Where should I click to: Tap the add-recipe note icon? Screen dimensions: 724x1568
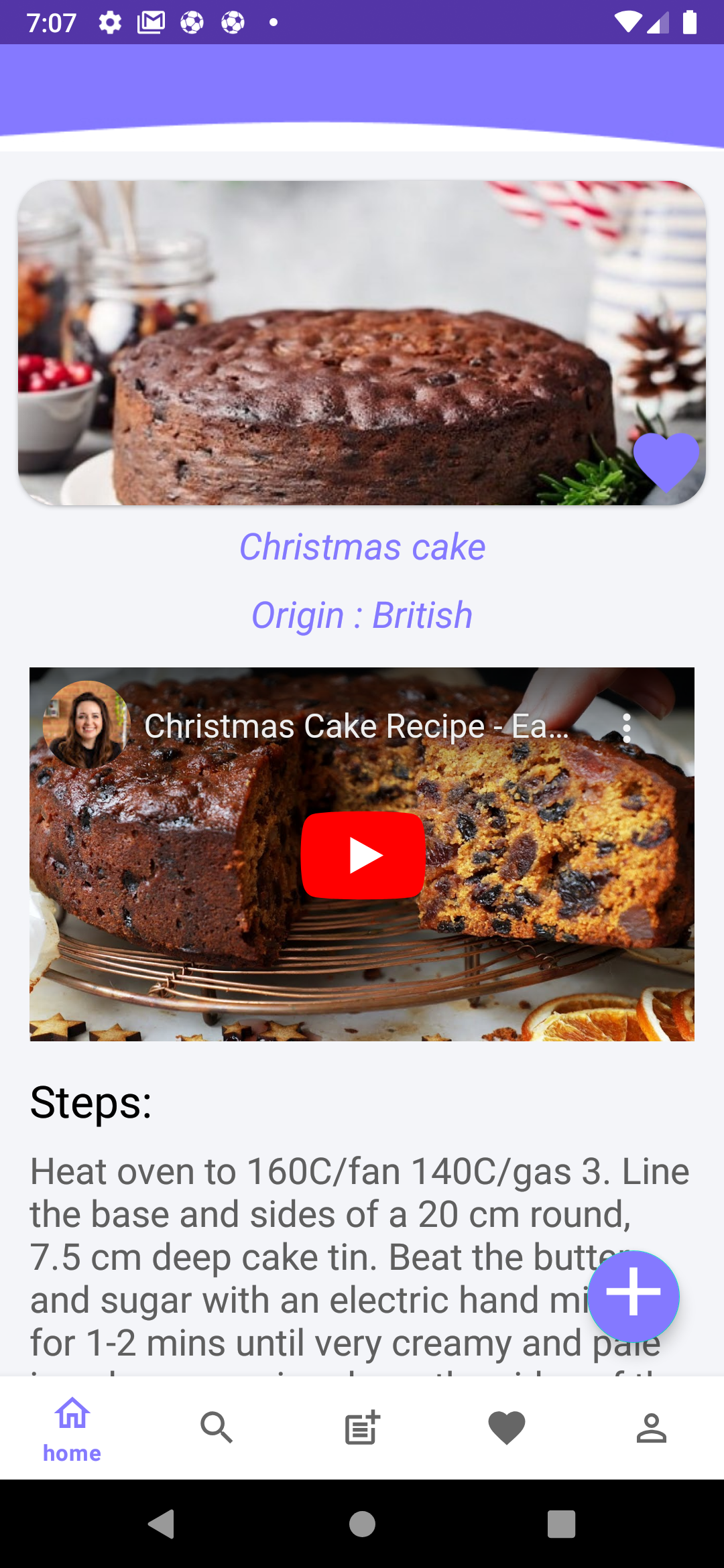click(362, 1427)
